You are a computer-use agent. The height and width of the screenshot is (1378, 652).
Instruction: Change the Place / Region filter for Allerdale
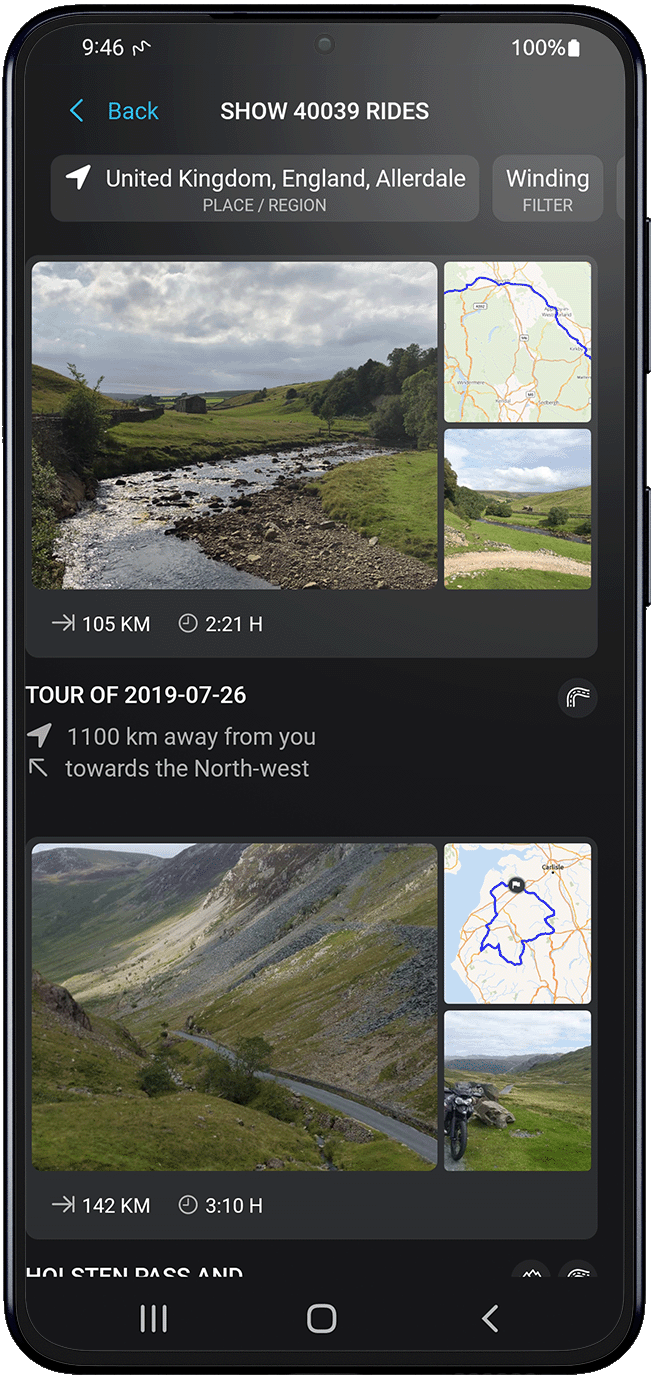(x=265, y=188)
